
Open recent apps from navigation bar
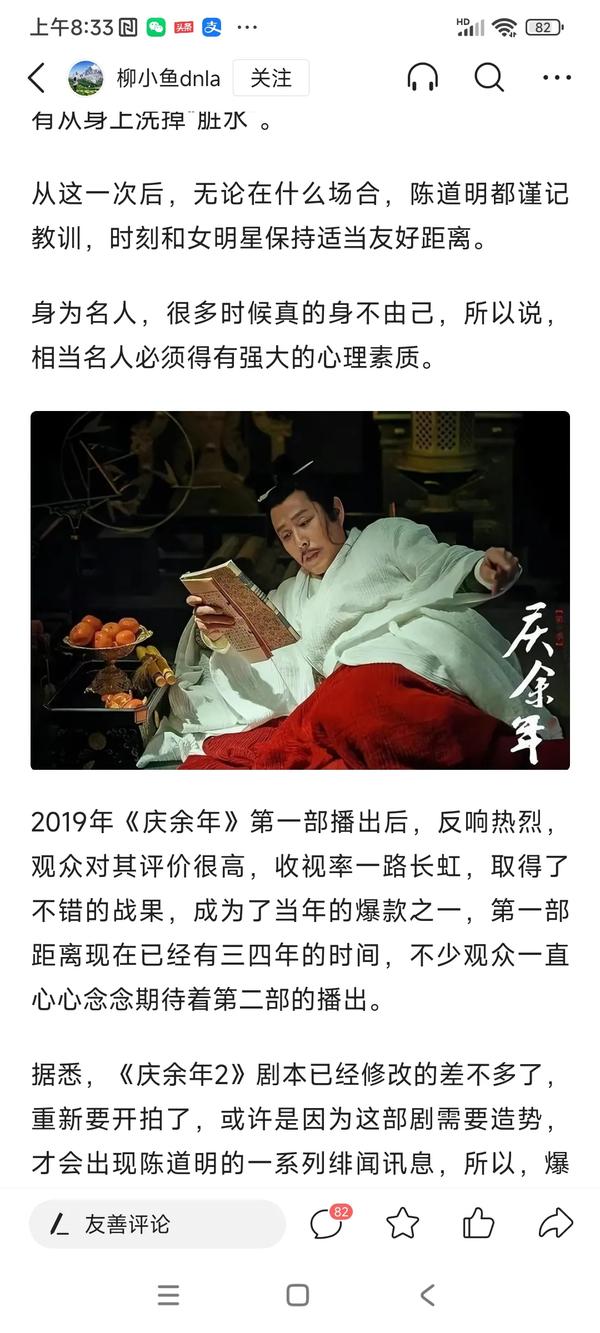point(169,1295)
